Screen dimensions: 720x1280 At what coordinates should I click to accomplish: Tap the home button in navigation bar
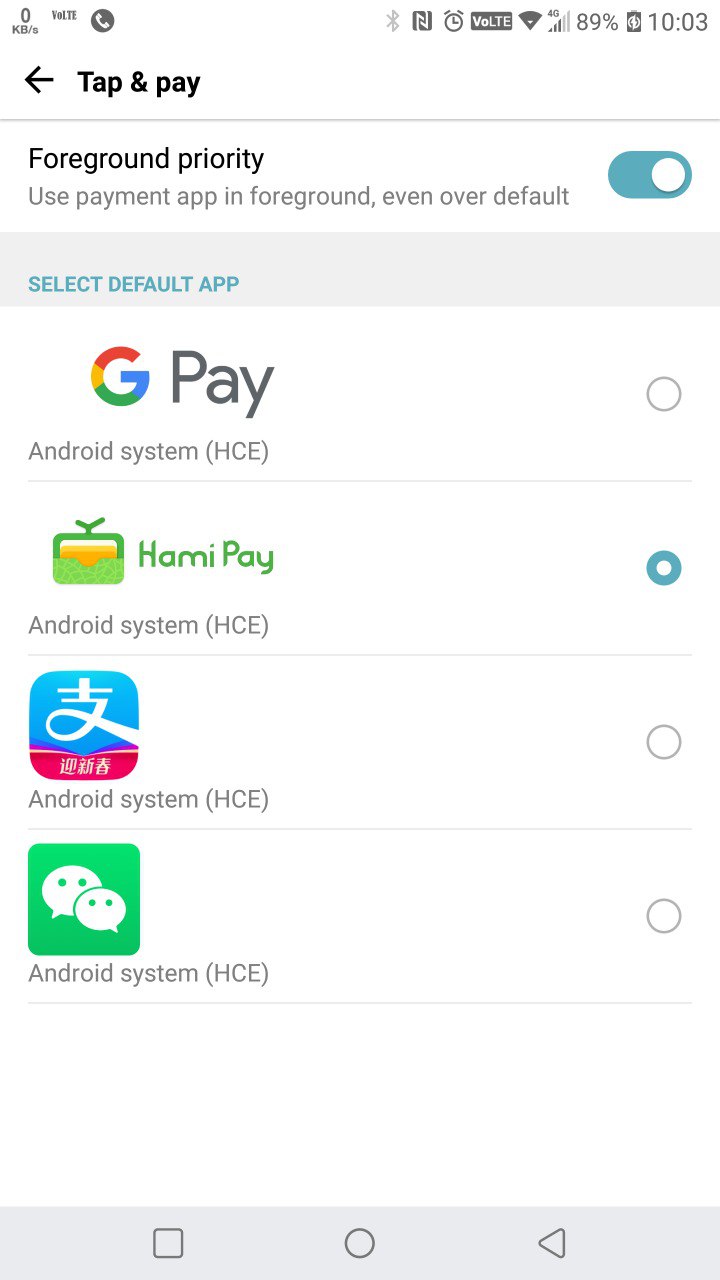(x=360, y=1243)
